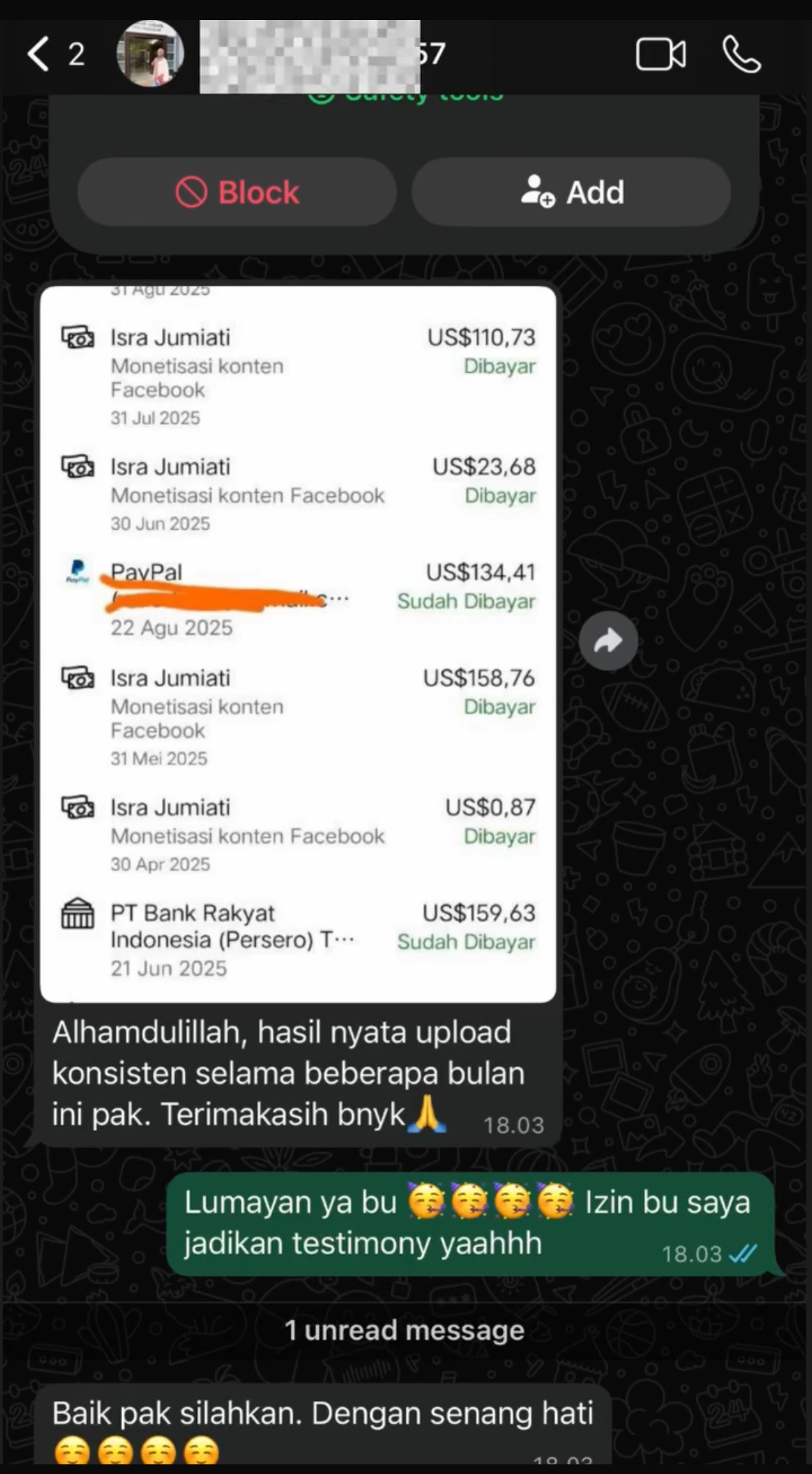Block this contact
812x1474 pixels.
237,192
